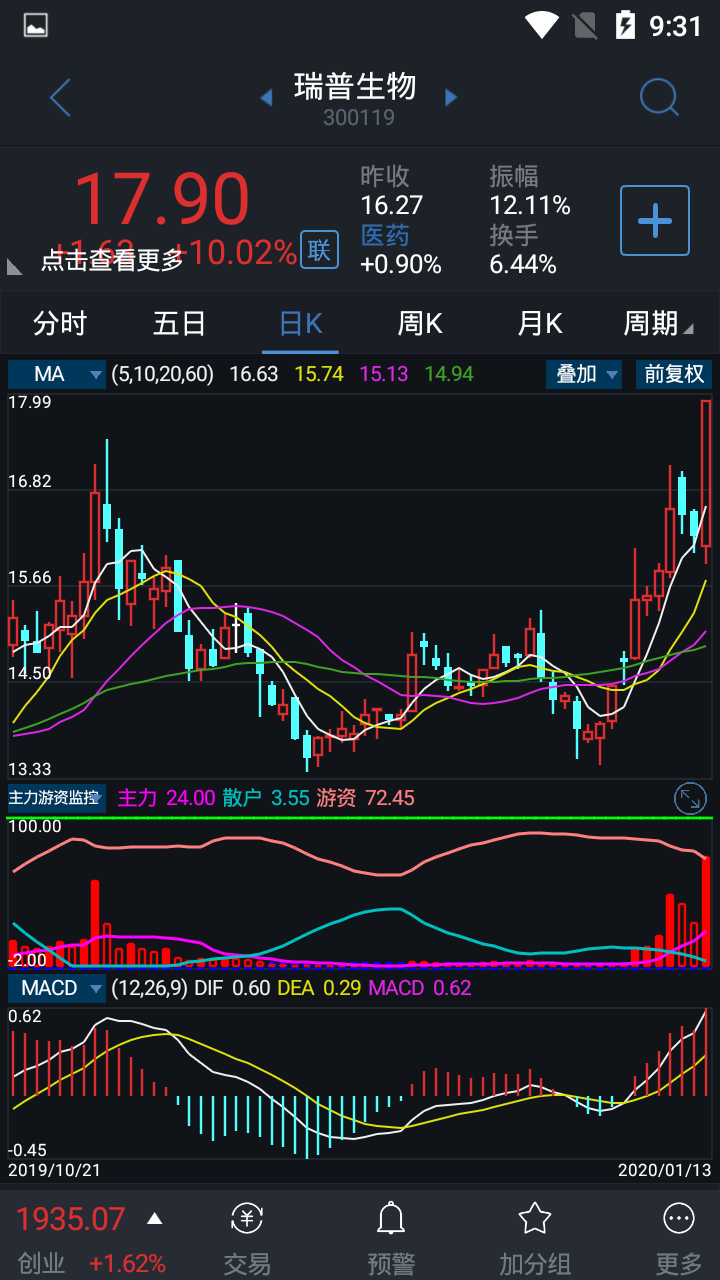
Task: Switch to the next stock arrow
Action: 451,98
